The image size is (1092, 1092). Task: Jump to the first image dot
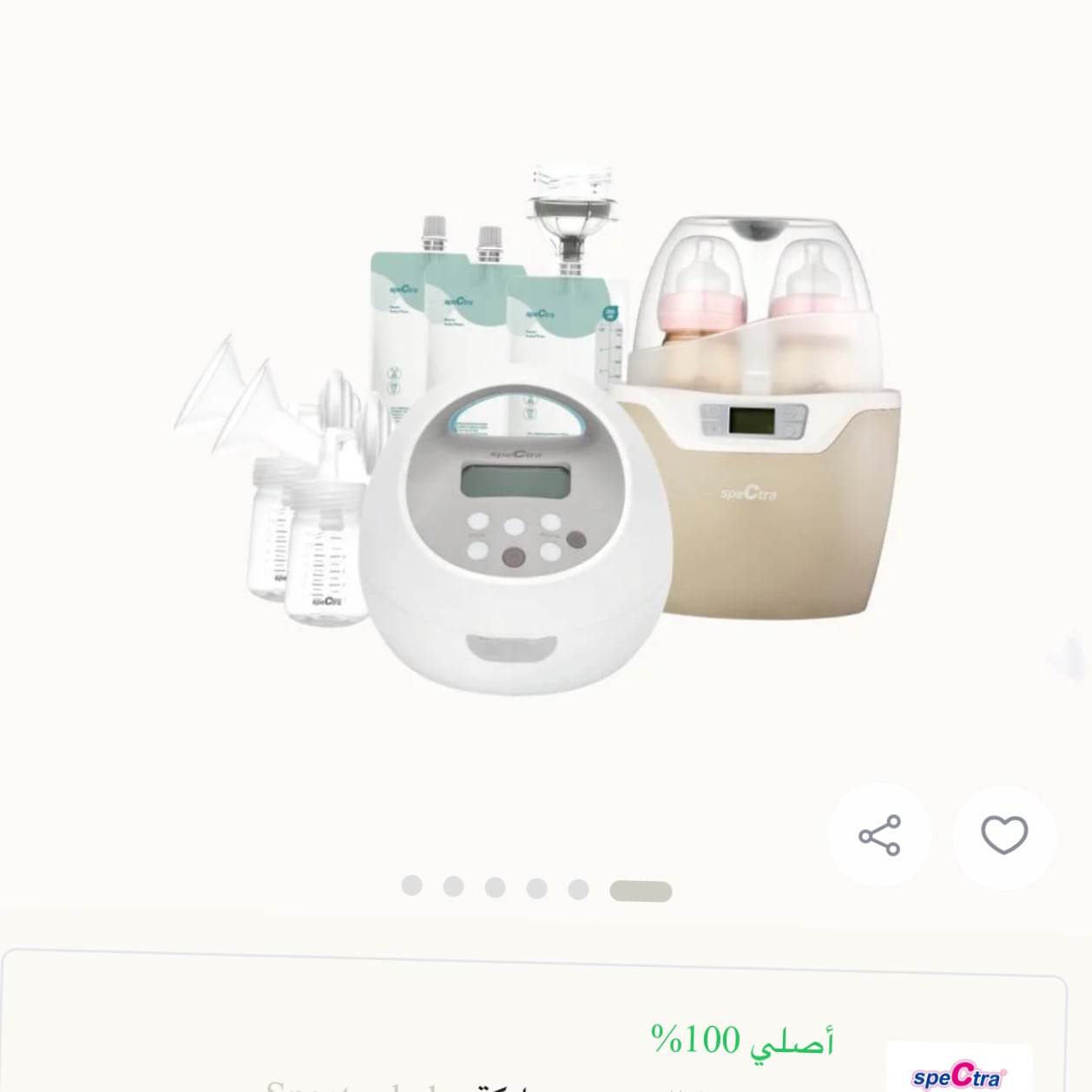point(412,885)
